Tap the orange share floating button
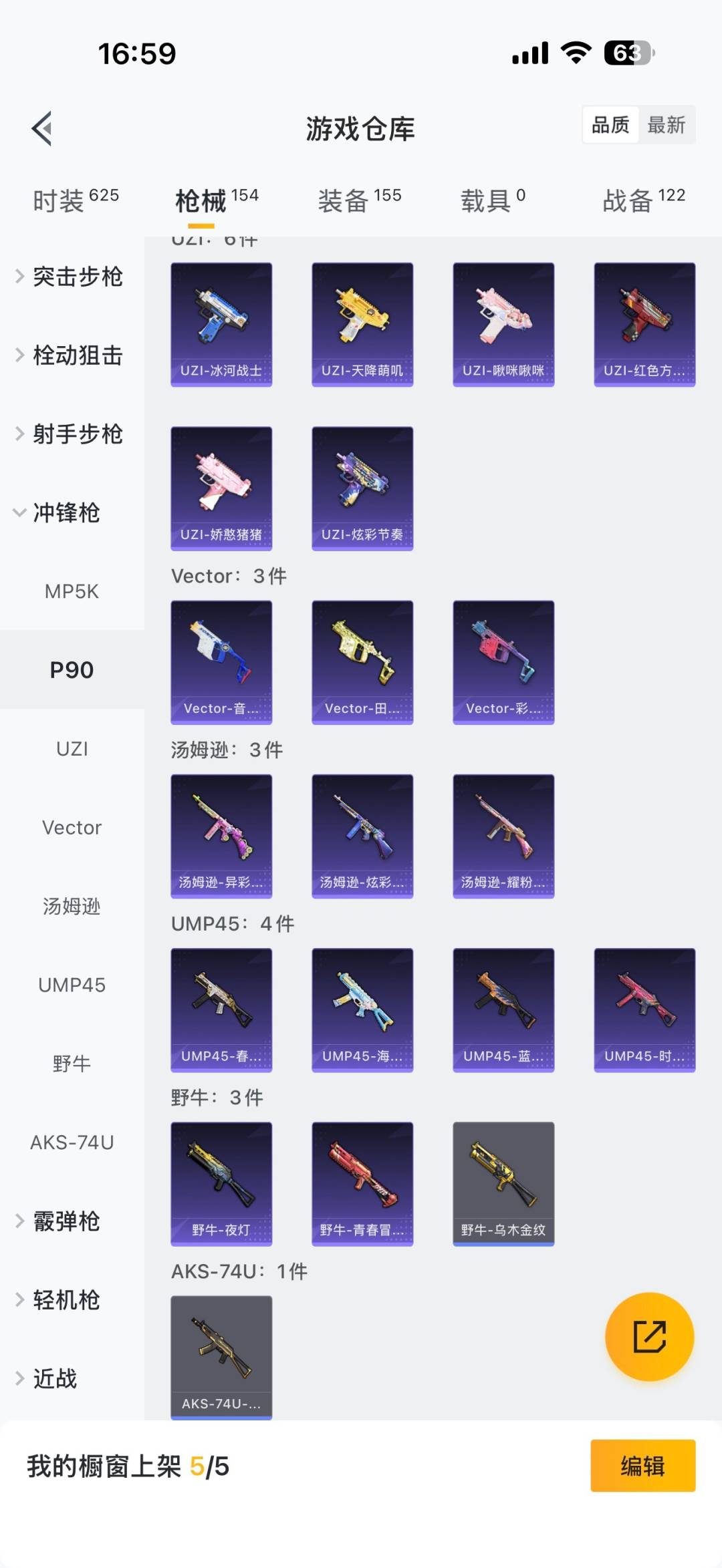The image size is (722, 1568). coord(649,1337)
